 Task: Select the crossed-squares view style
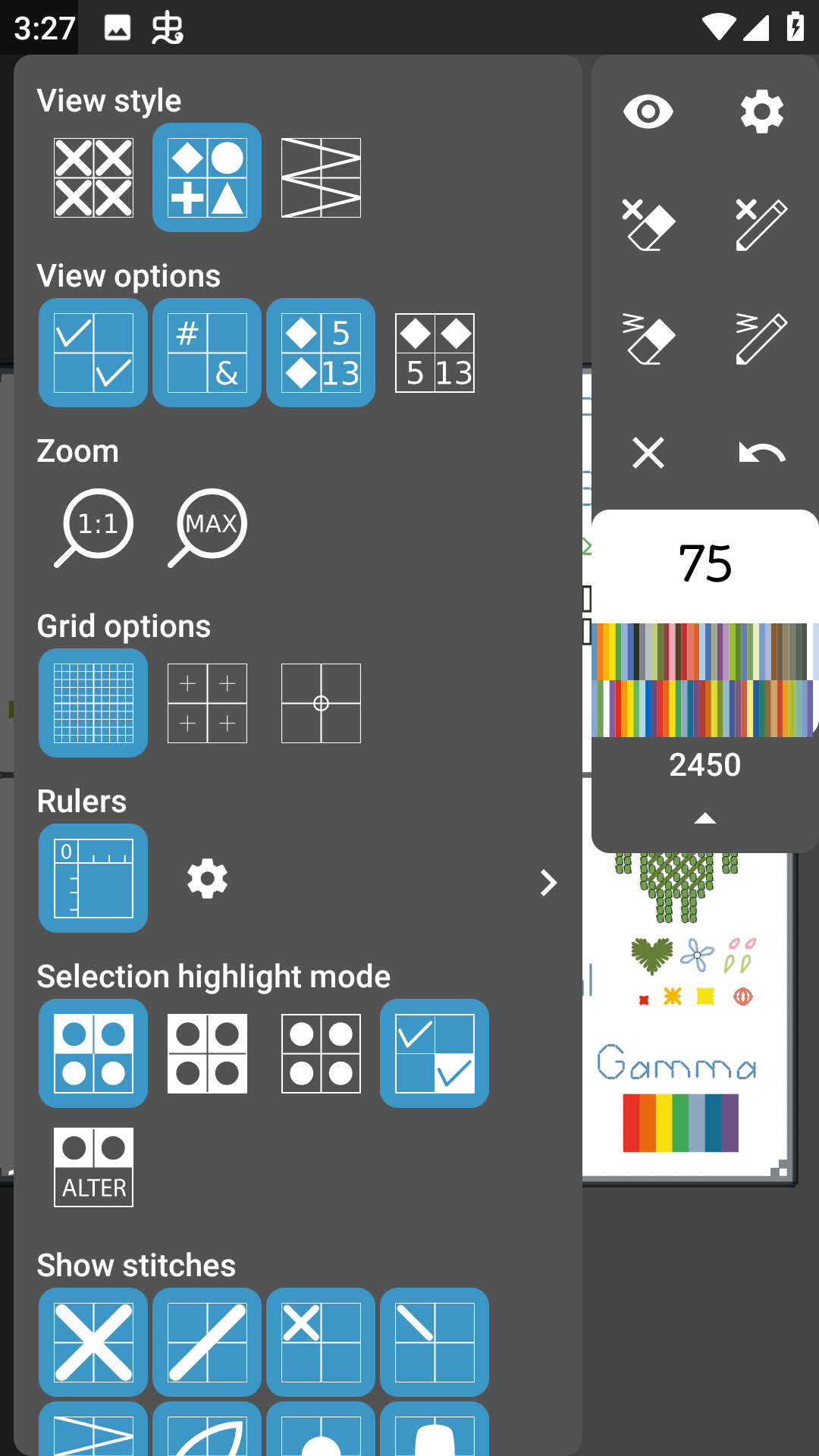93,177
